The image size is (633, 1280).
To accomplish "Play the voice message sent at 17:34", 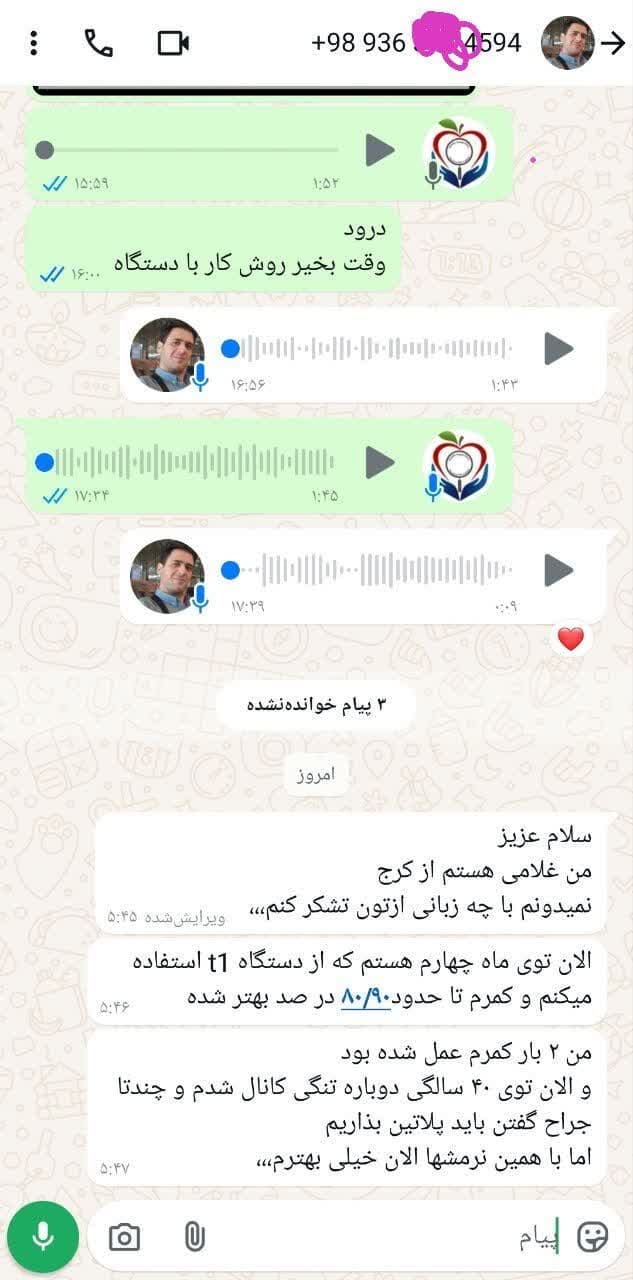I will tap(379, 462).
